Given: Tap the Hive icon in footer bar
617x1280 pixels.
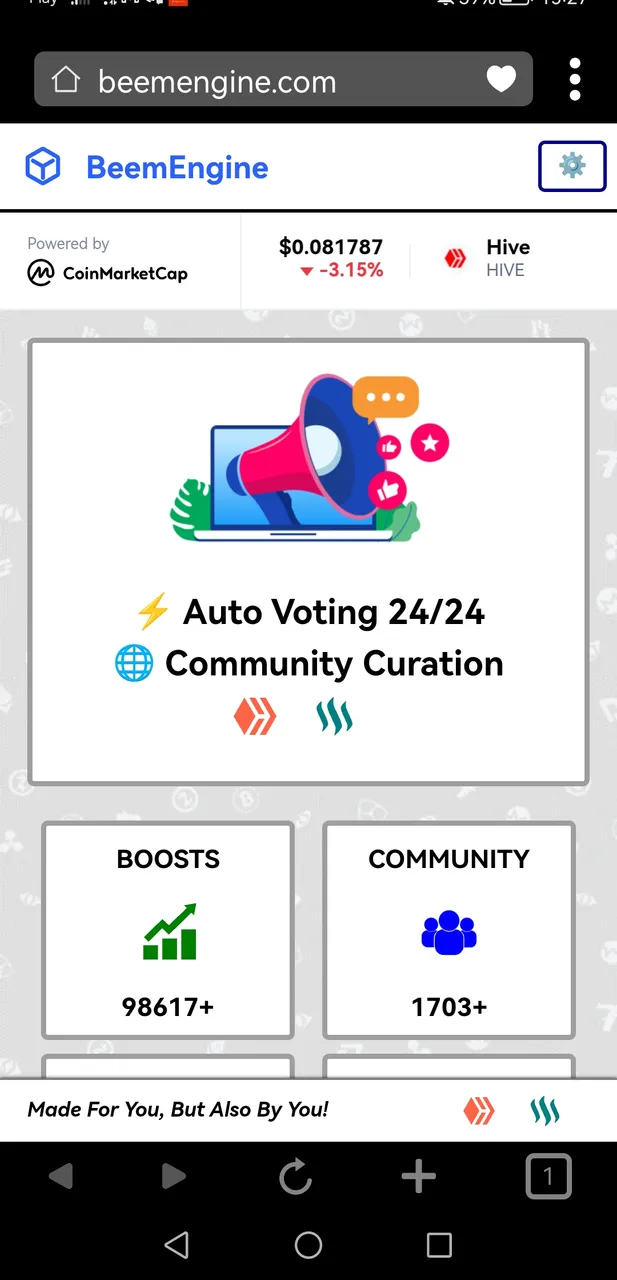Looking at the screenshot, I should pyautogui.click(x=479, y=1110).
